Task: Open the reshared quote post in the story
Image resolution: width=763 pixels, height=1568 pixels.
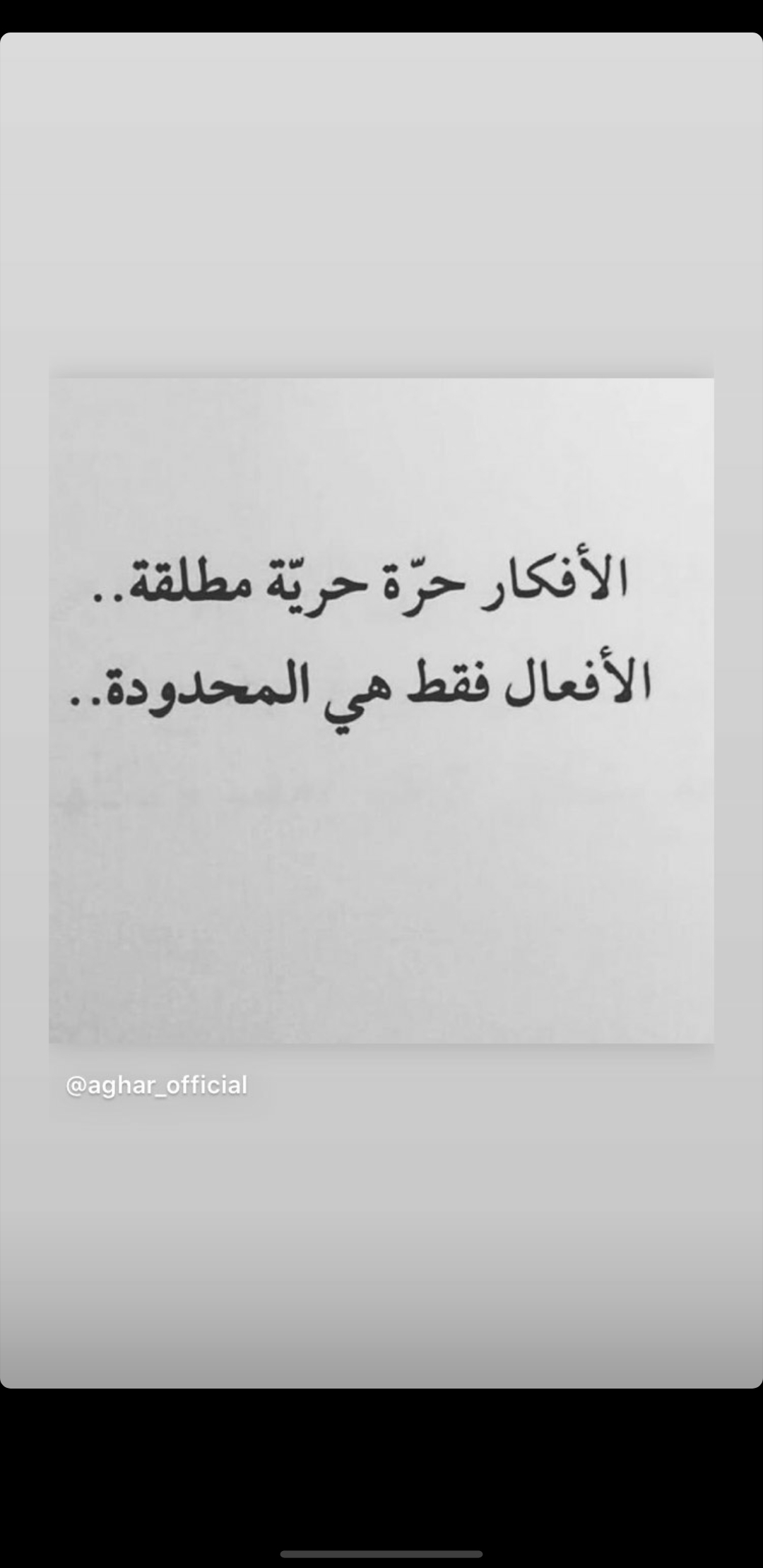Action: 381,711
